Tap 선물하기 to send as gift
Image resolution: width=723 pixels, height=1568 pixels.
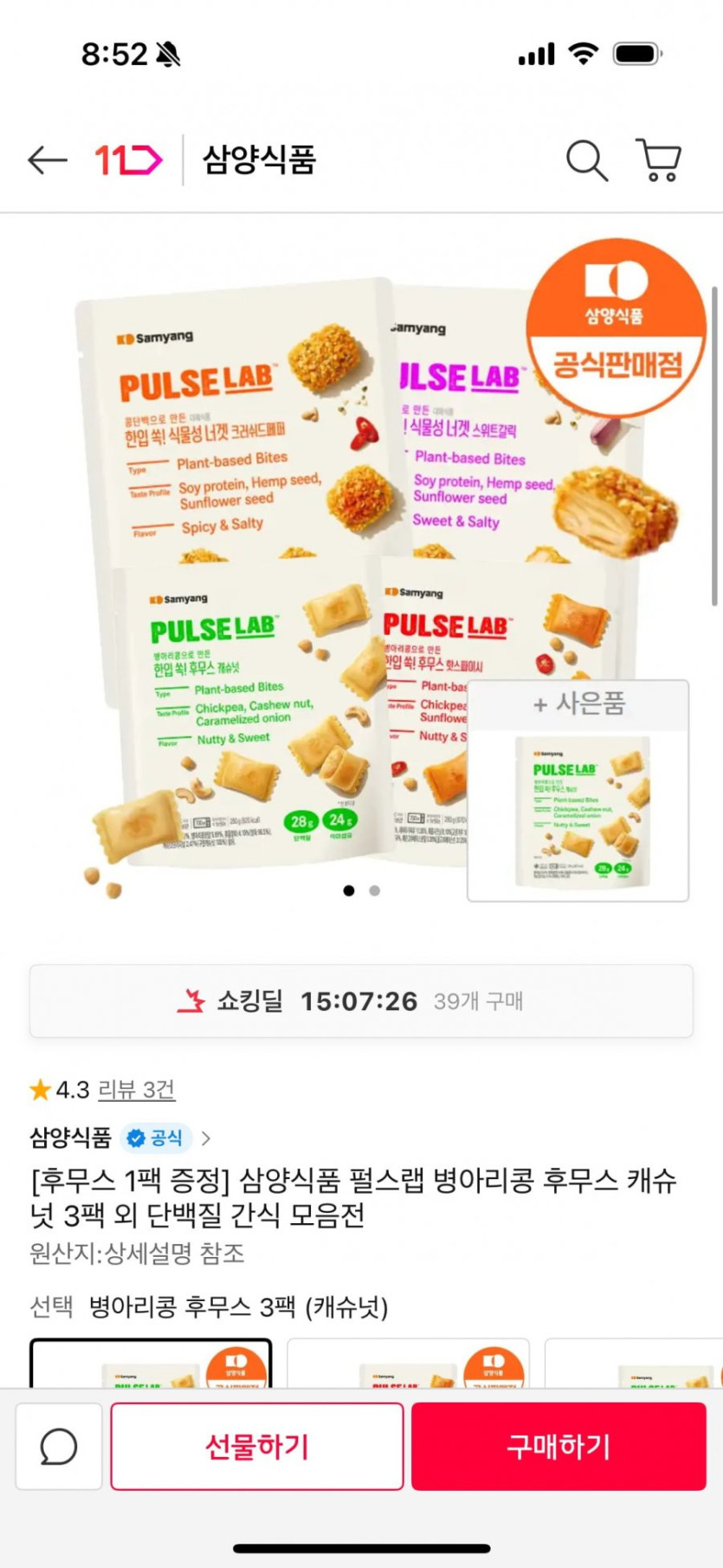tap(257, 1447)
